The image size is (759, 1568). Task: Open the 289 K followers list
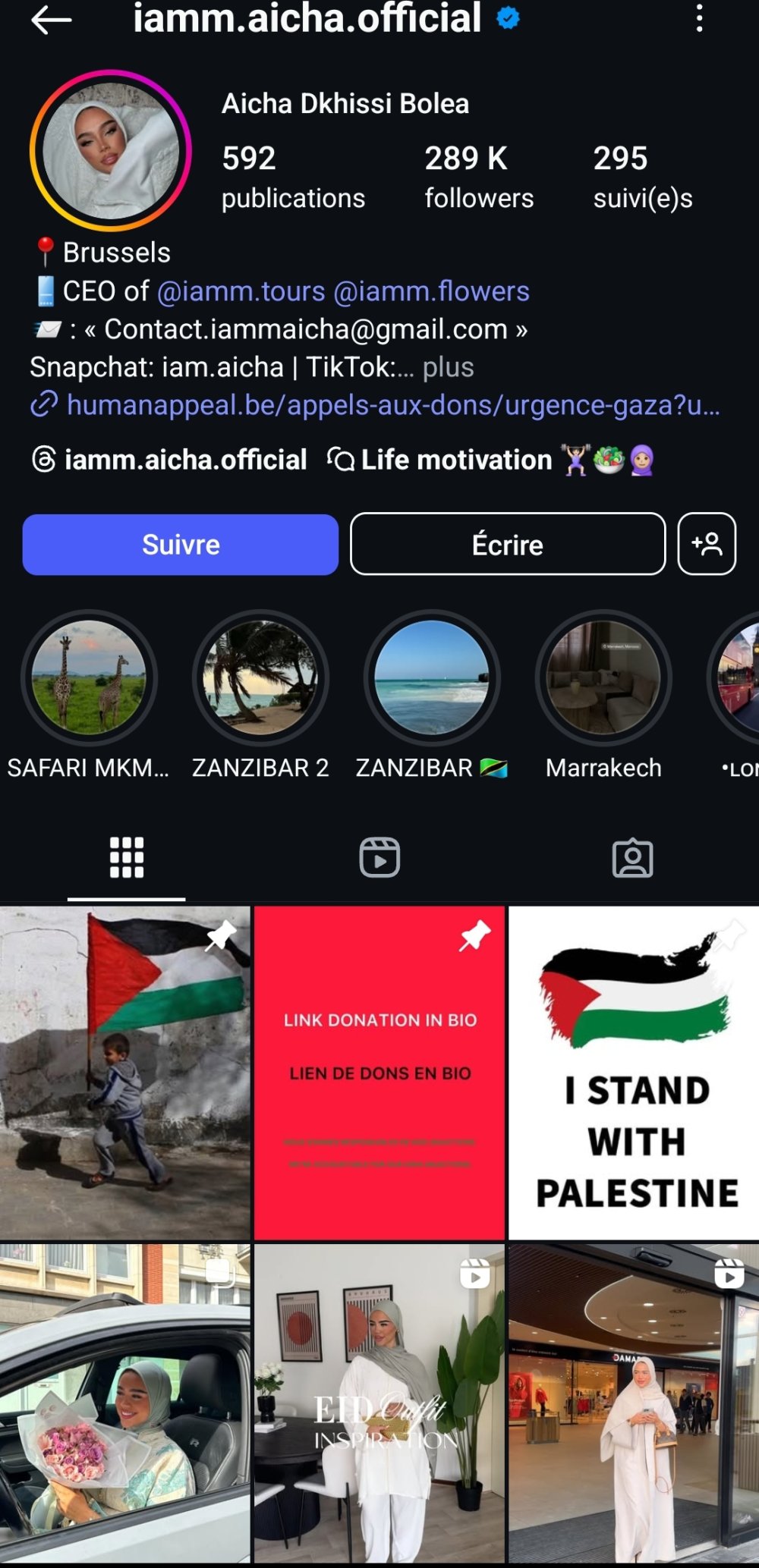point(478,177)
